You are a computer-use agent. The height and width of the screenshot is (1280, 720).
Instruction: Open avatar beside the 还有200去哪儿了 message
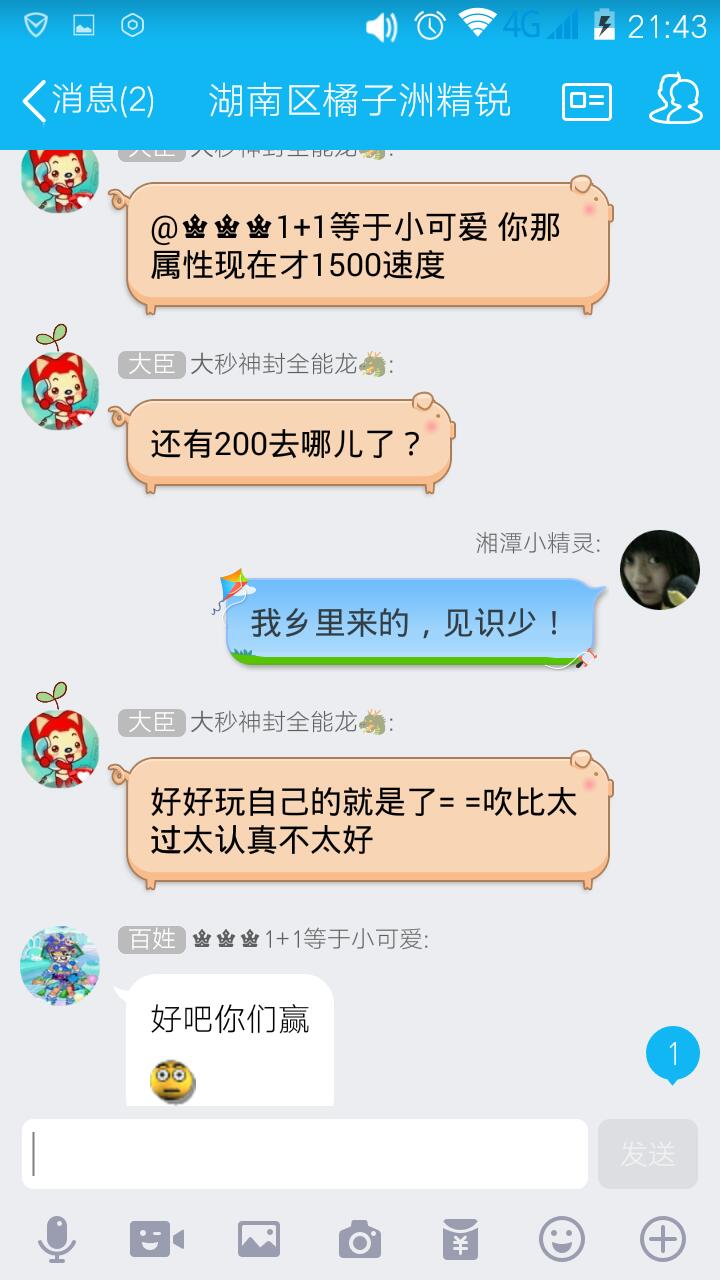[60, 390]
